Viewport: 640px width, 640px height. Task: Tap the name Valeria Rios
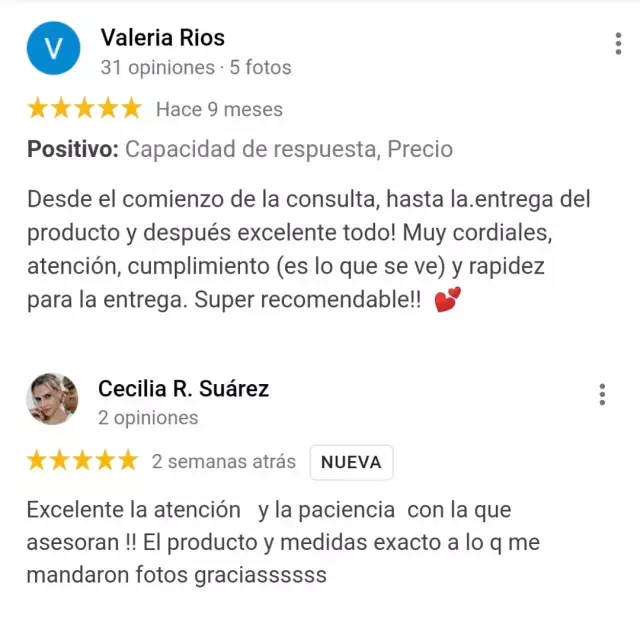pos(163,38)
